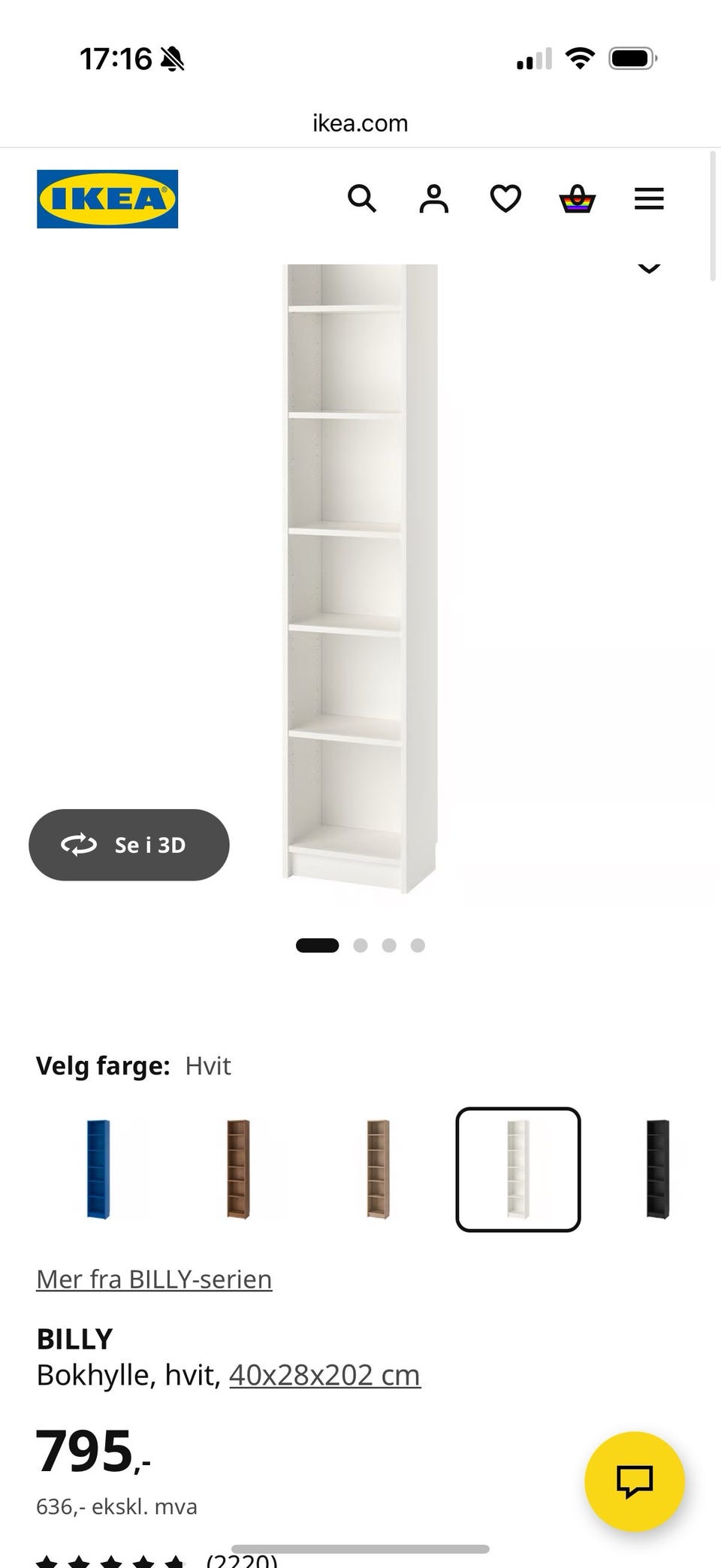Open the shopping basket
This screenshot has height=1568, width=721.
point(578,199)
